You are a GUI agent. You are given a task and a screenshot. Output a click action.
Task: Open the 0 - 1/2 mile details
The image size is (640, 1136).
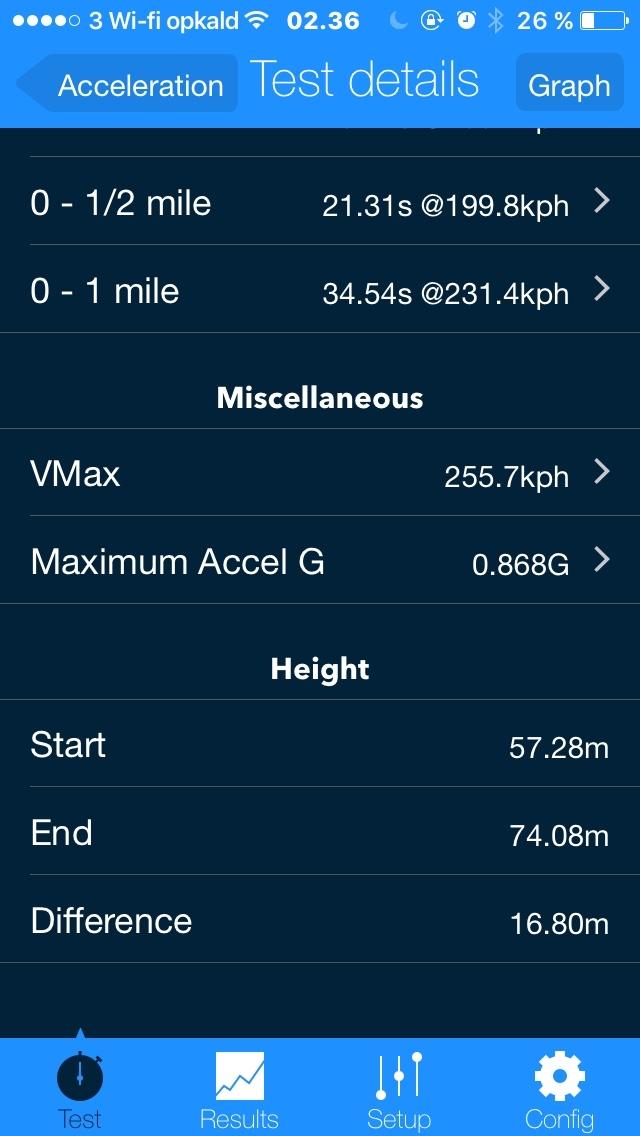tap(320, 204)
